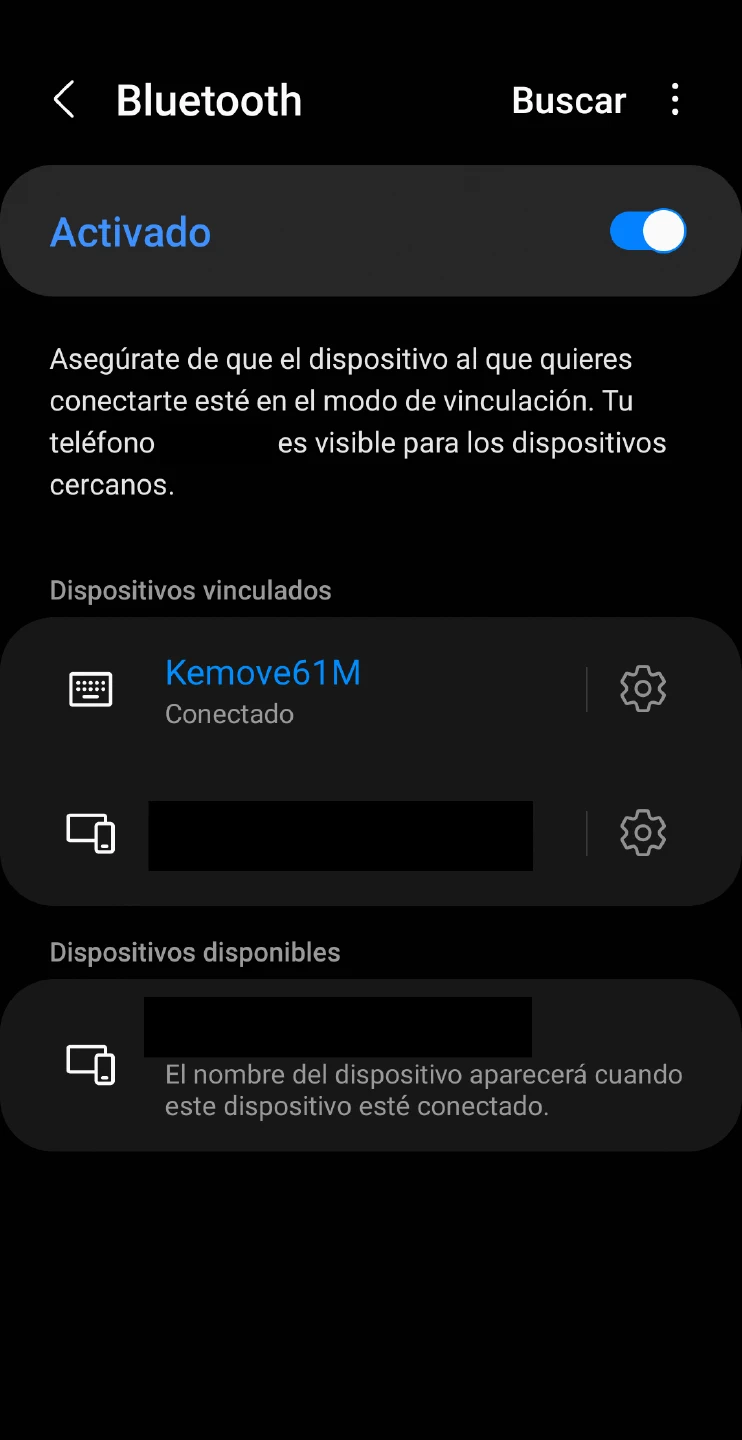Go back from Bluetooth settings
Image resolution: width=742 pixels, height=1440 pixels.
click(64, 100)
